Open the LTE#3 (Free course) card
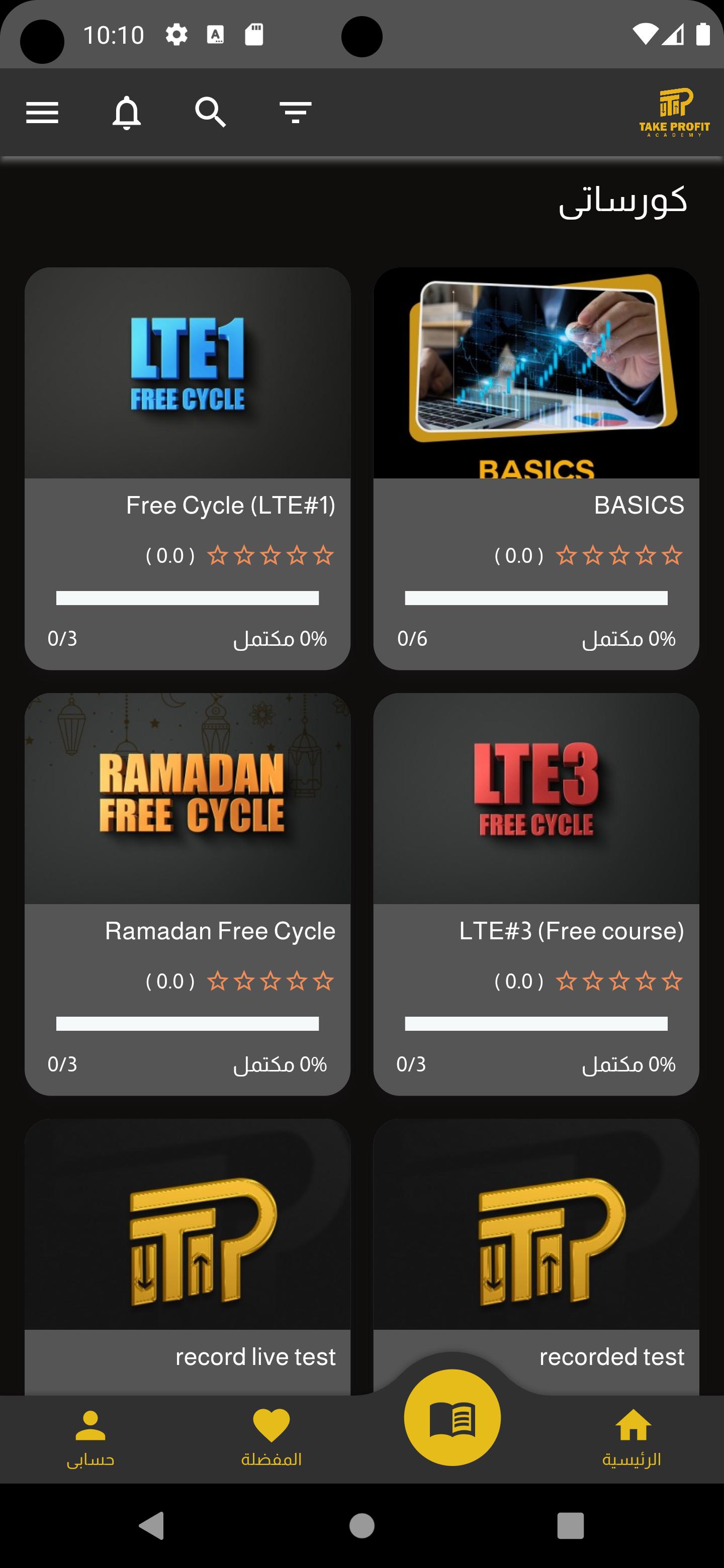724x1568 pixels. point(536,894)
